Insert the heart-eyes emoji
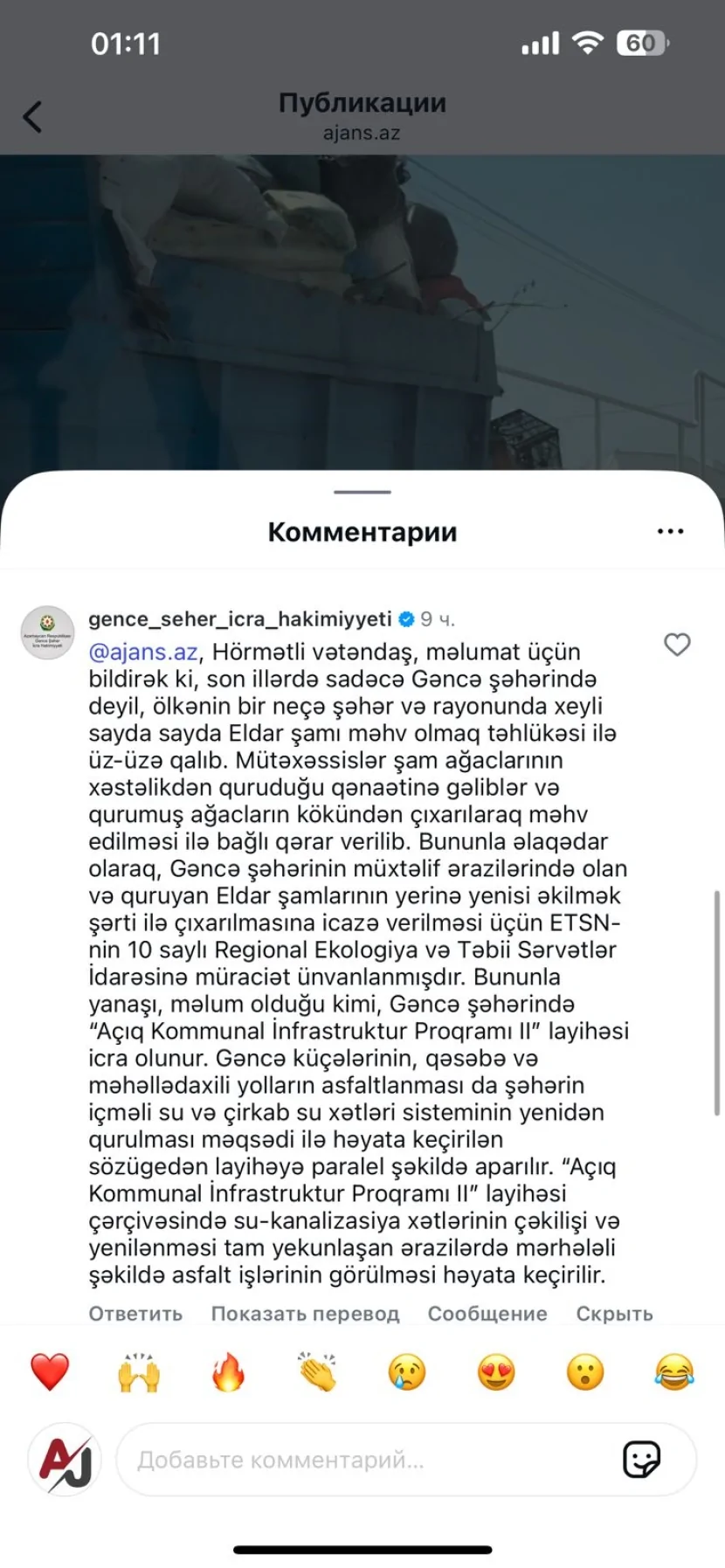 pyautogui.click(x=496, y=1371)
